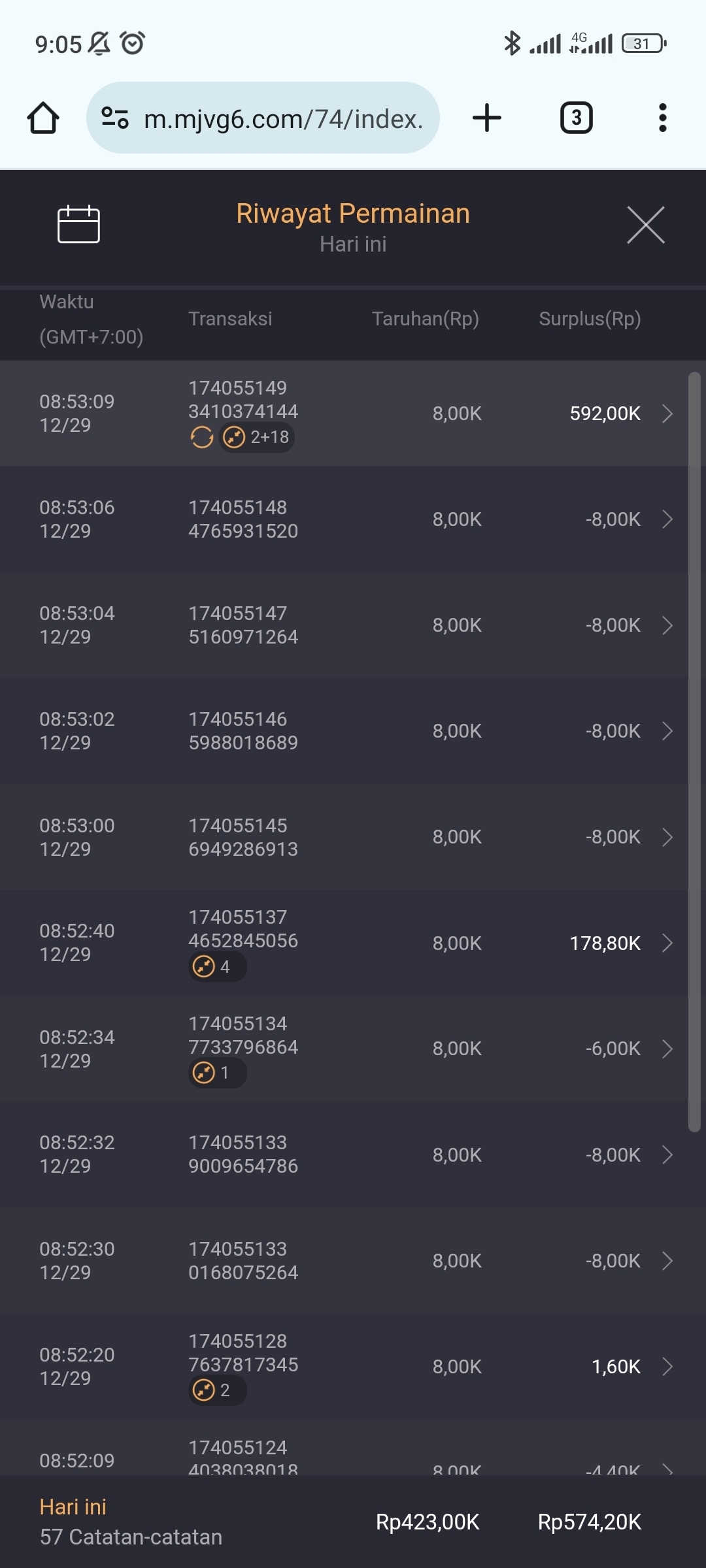Open the 08:52:30 transaction record
This screenshot has height=1568, width=706.
click(x=353, y=1260)
